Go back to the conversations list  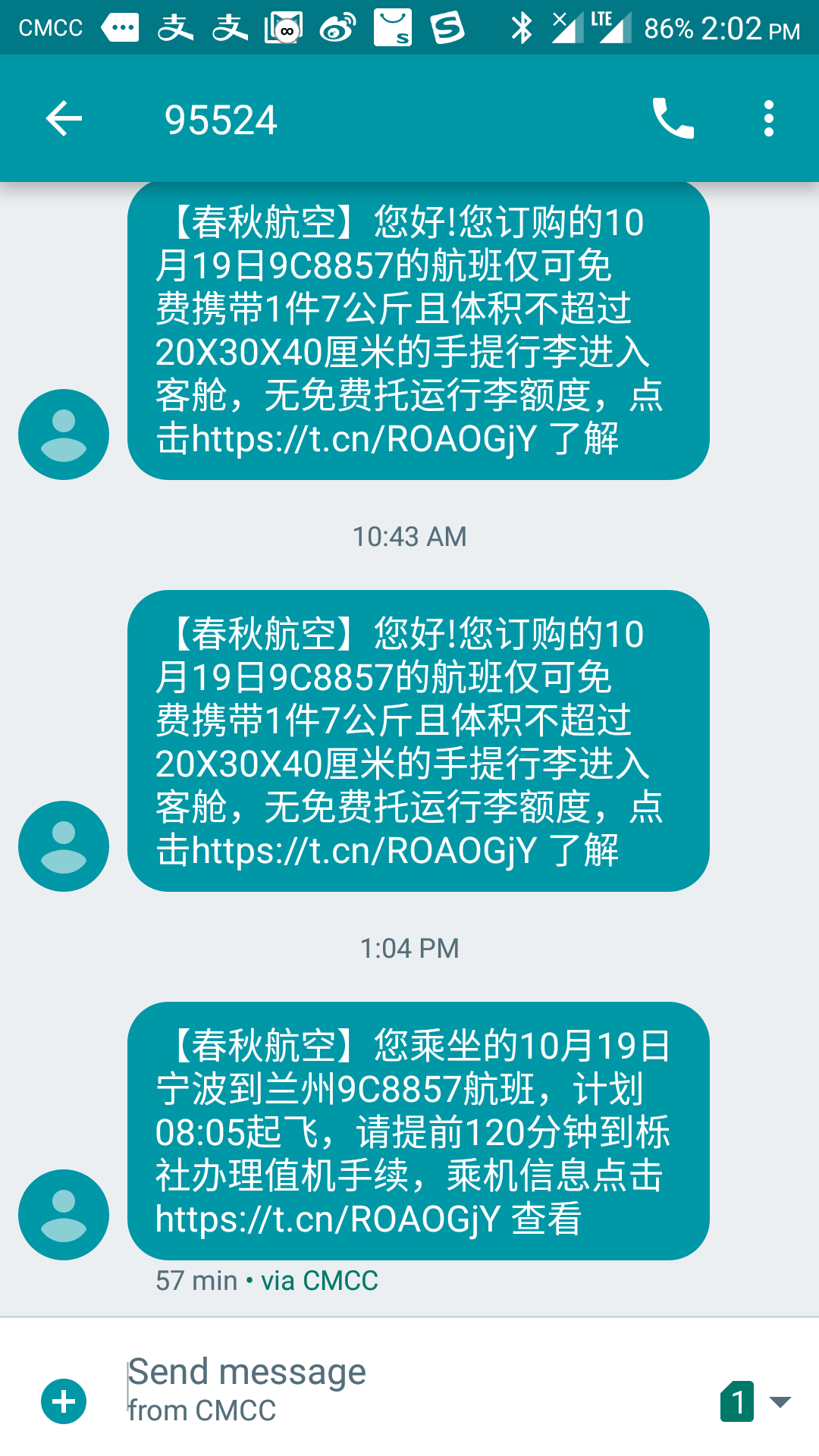pyautogui.click(x=64, y=119)
